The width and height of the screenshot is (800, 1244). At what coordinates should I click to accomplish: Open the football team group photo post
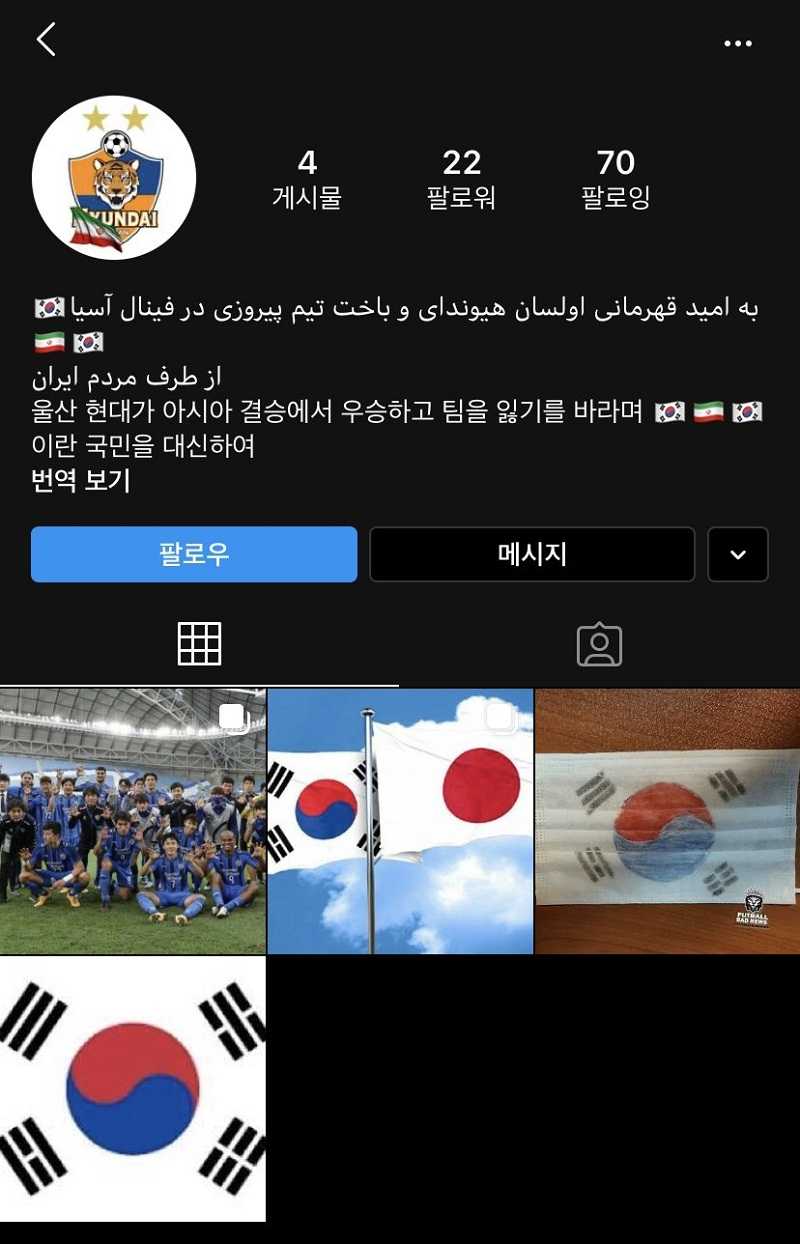(133, 820)
